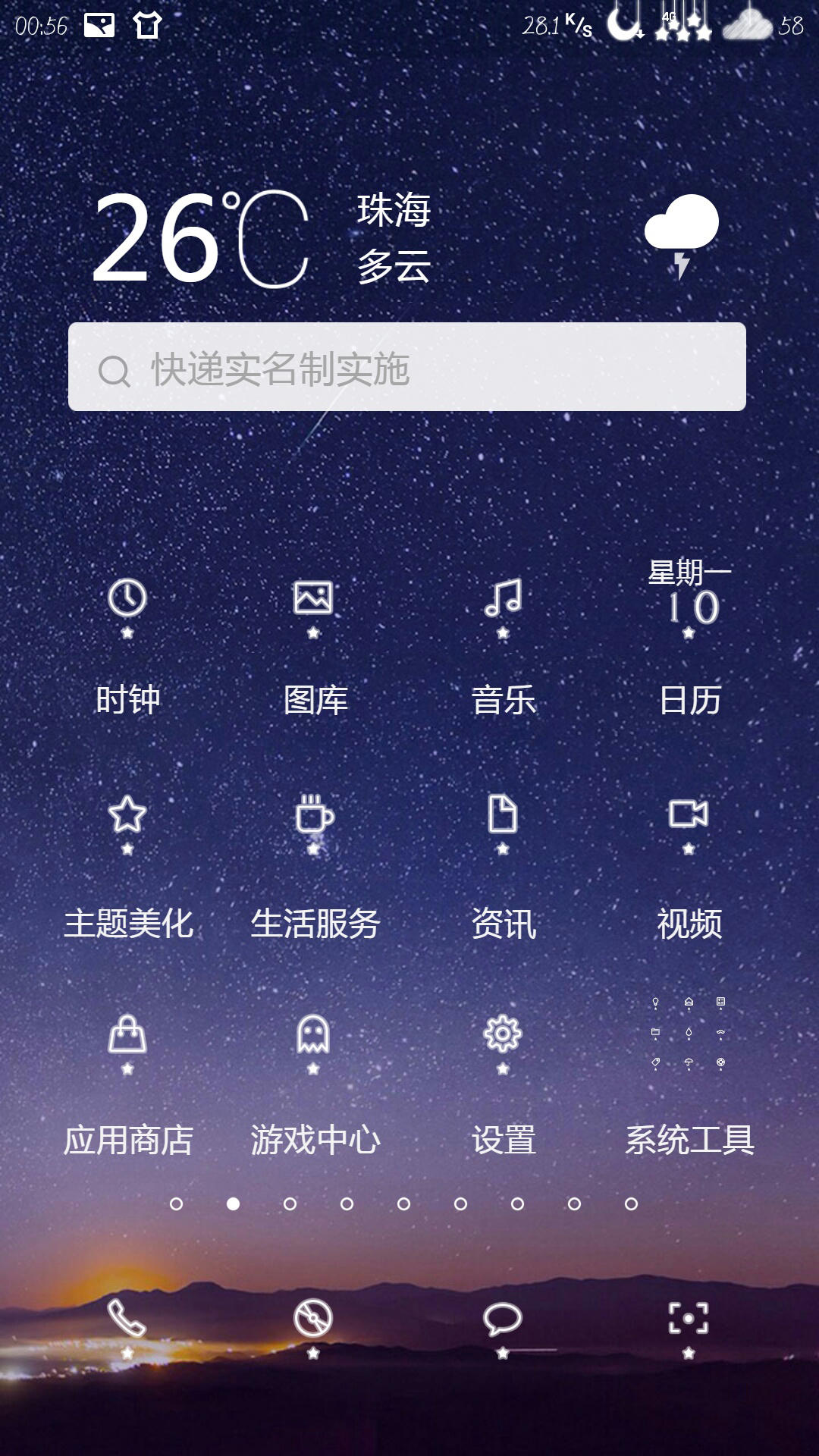This screenshot has height=1456, width=819.
Task: Open the messages app in the dock
Action: coord(503,1323)
